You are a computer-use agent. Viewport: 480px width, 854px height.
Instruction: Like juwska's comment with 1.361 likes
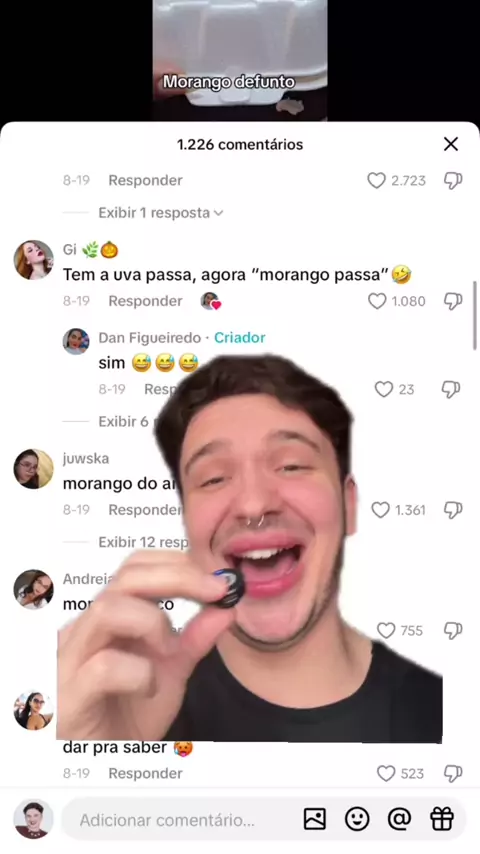(380, 510)
